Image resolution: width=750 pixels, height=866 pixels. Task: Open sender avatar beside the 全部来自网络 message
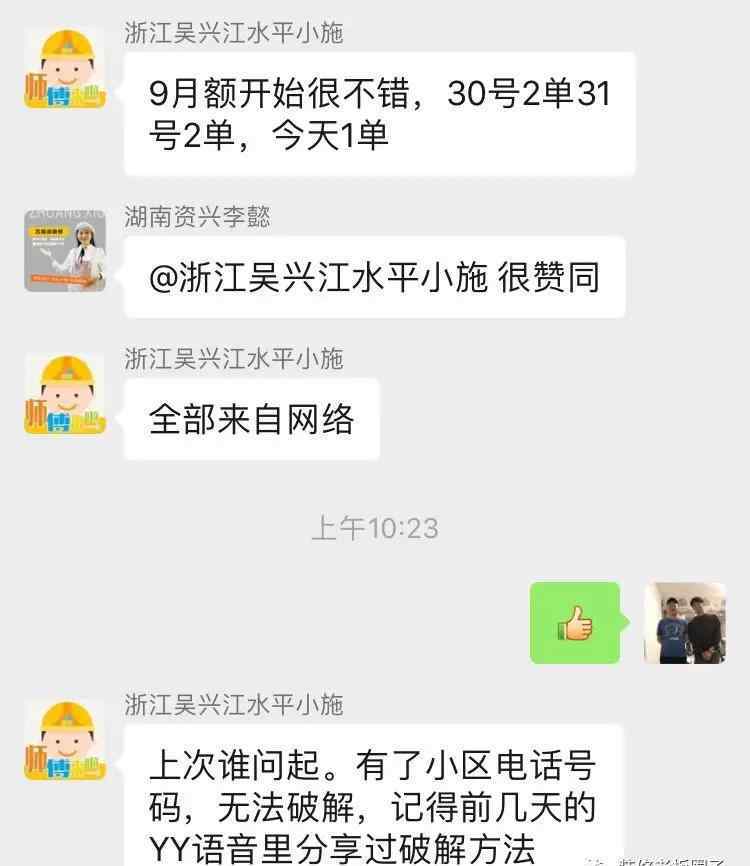65,394
